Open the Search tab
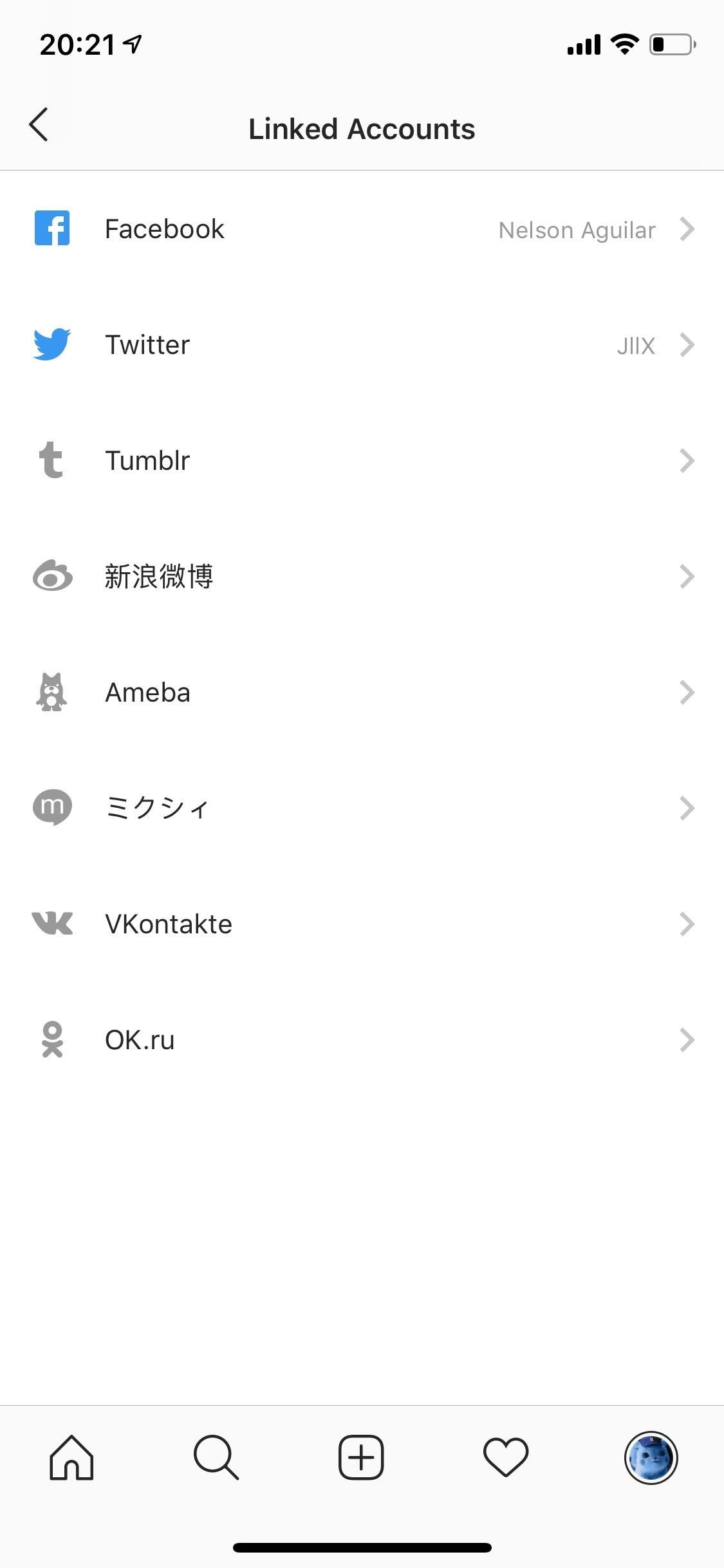The width and height of the screenshot is (724, 1568). click(x=216, y=1457)
